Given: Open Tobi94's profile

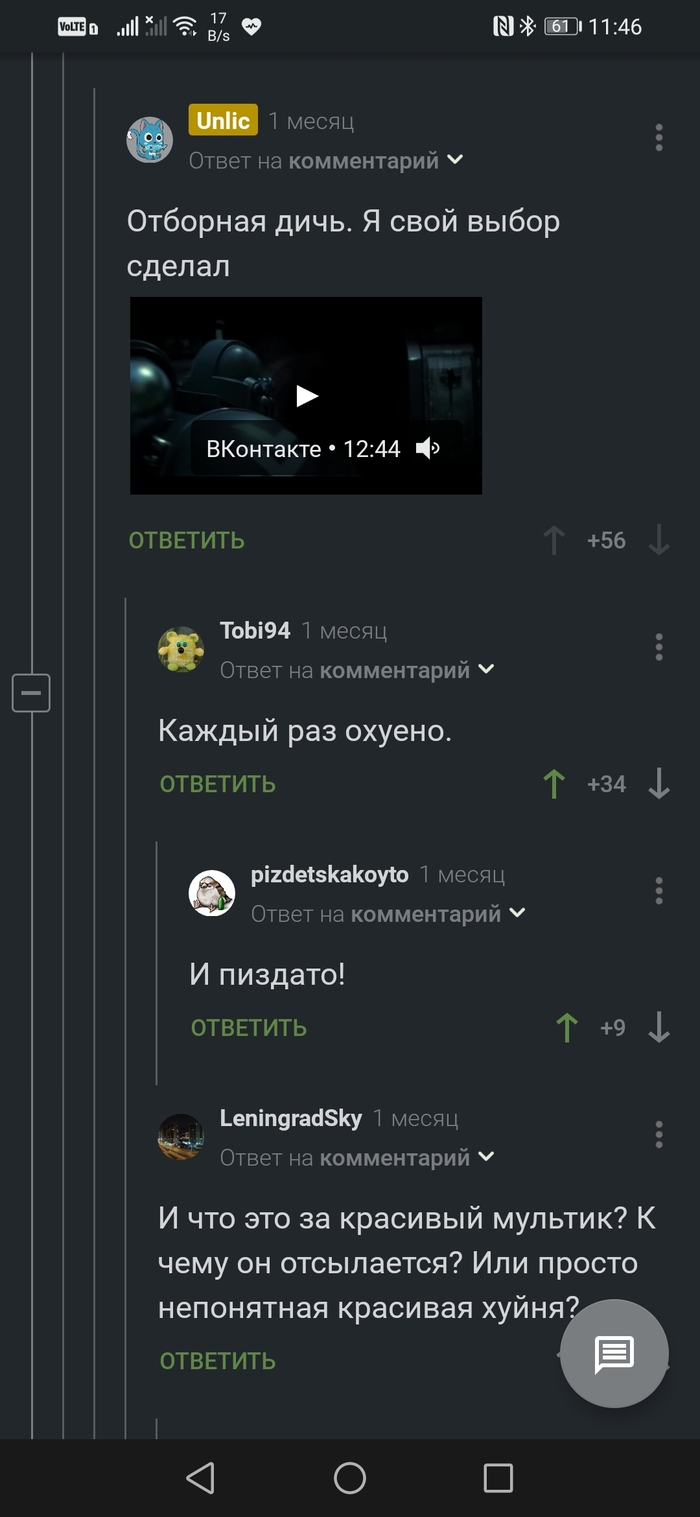Looking at the screenshot, I should coord(254,630).
